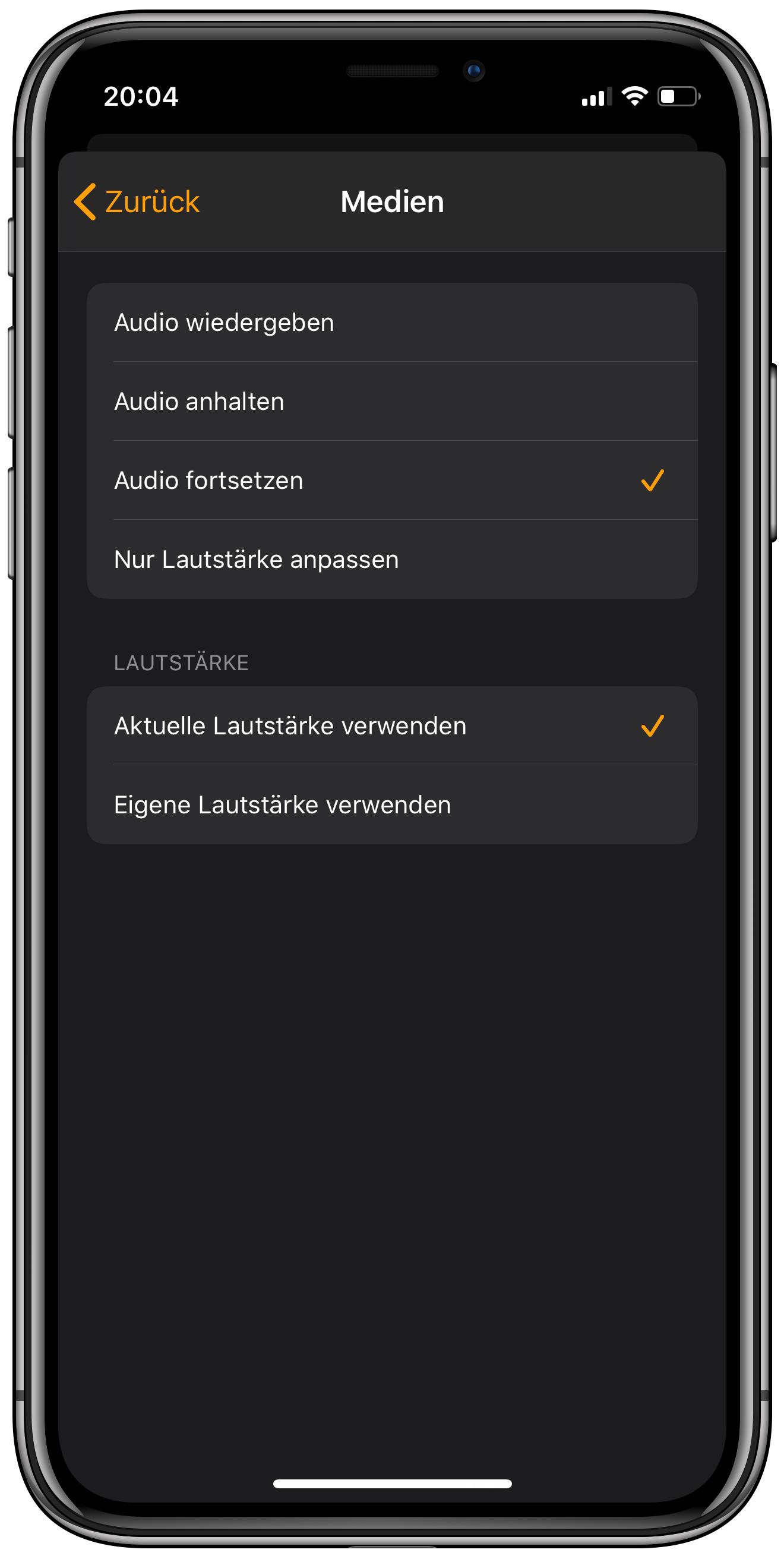The width and height of the screenshot is (784, 1559).
Task: Choose Eigene Lautstärke verwenden
Action: click(x=391, y=805)
